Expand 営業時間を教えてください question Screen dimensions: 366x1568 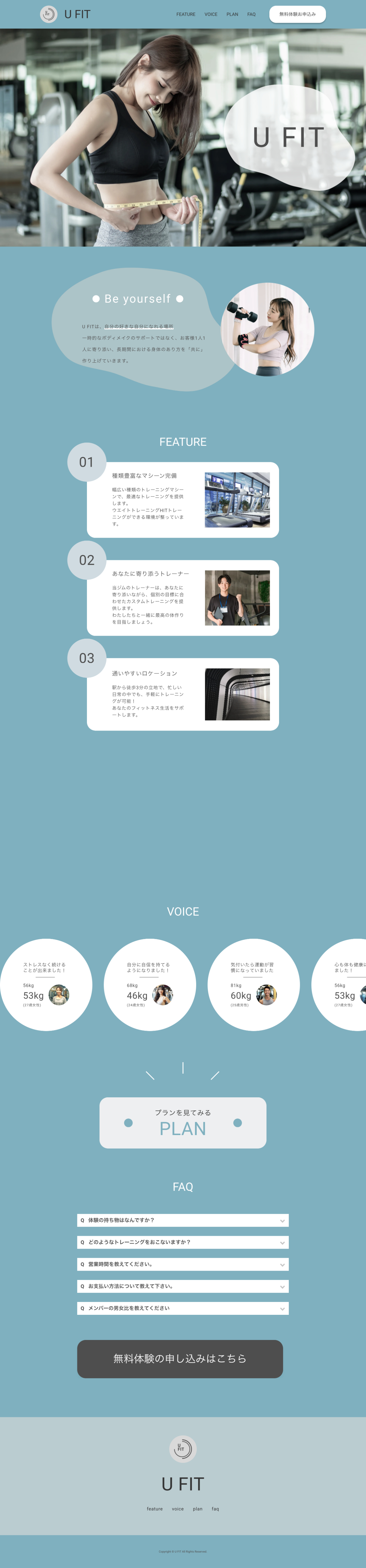tap(183, 1264)
